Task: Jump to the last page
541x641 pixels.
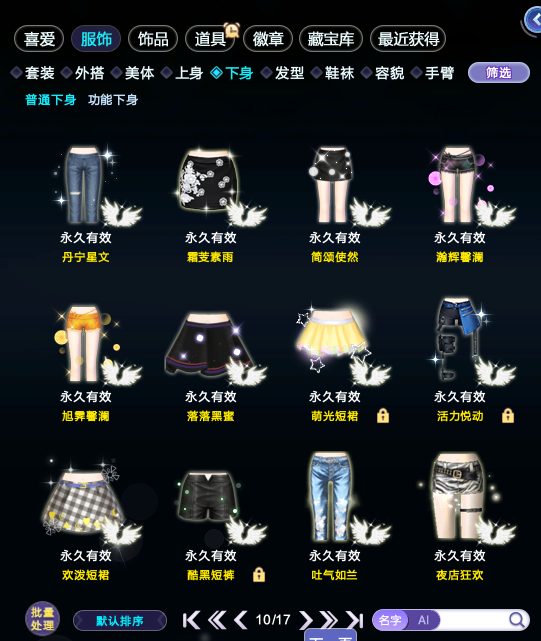Action: 355,620
